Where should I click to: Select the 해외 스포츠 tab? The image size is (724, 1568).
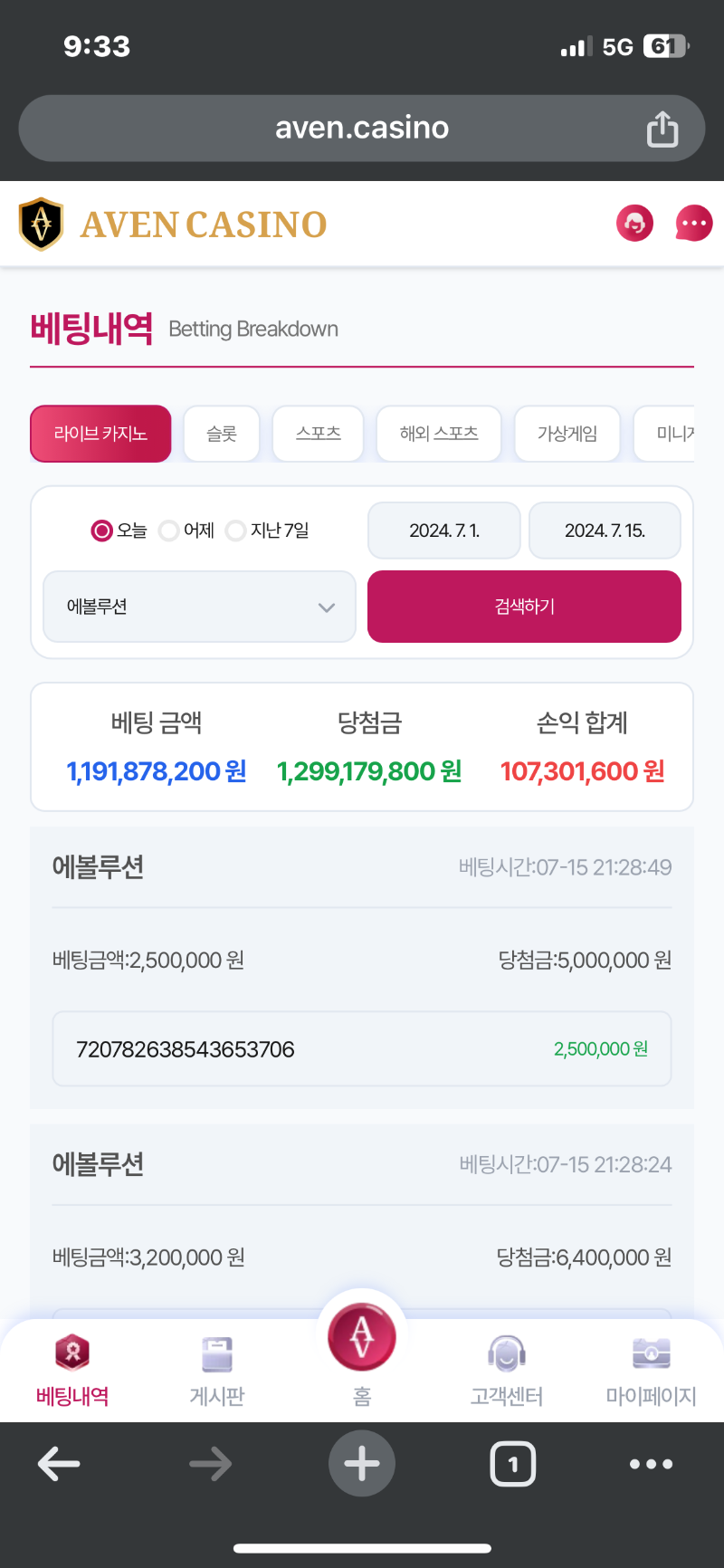439,434
